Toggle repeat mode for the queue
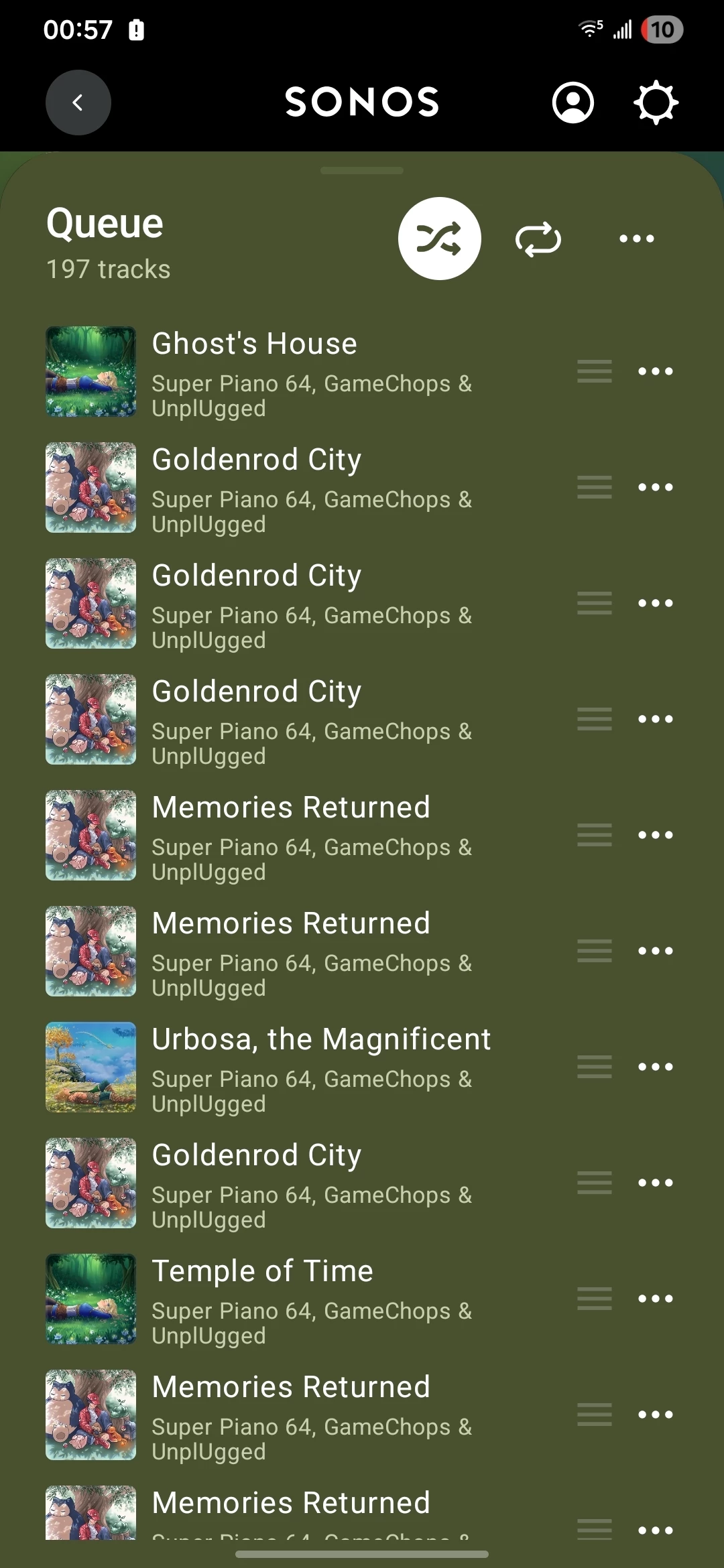 click(x=538, y=239)
